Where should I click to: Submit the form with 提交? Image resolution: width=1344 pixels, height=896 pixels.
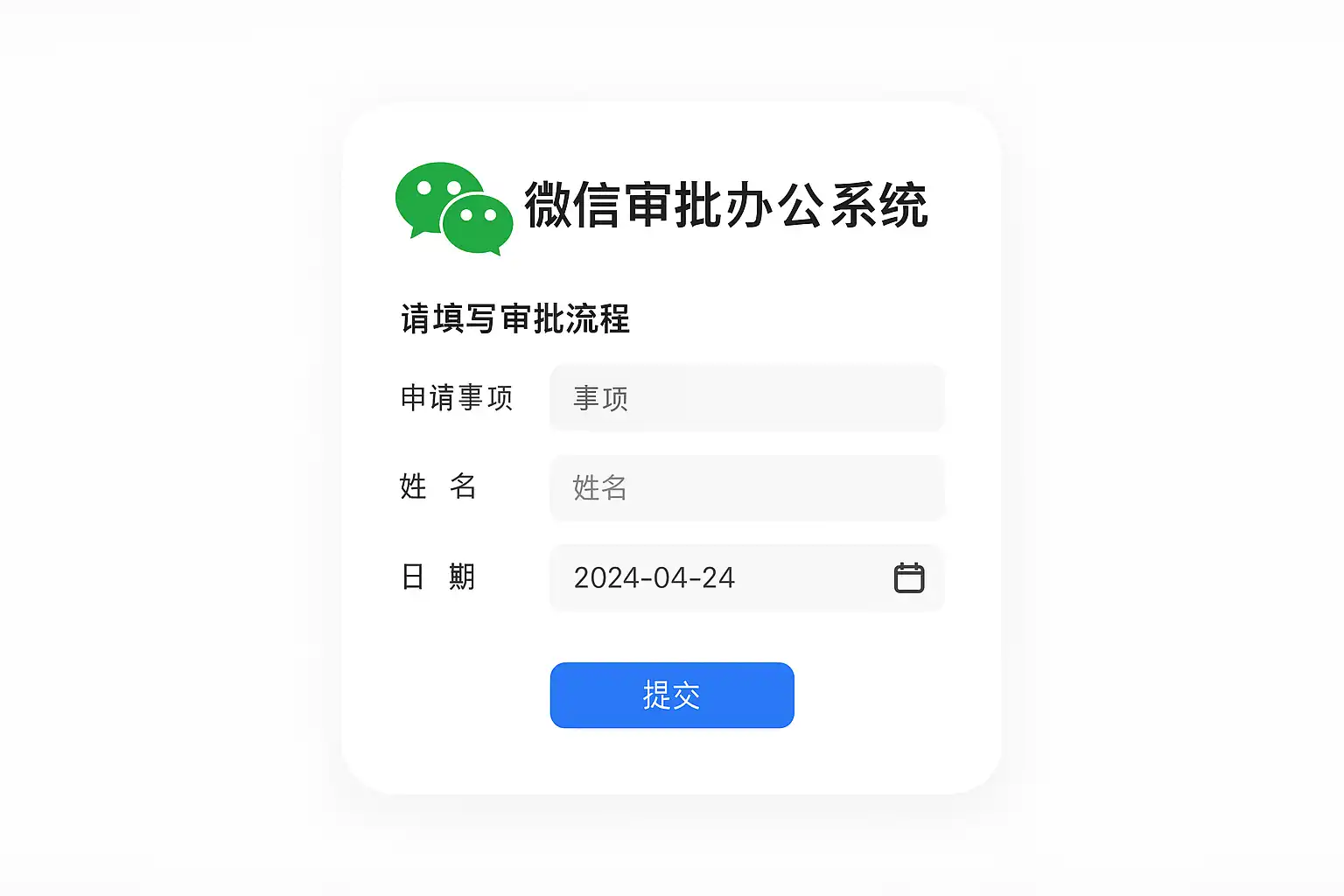pos(672,696)
